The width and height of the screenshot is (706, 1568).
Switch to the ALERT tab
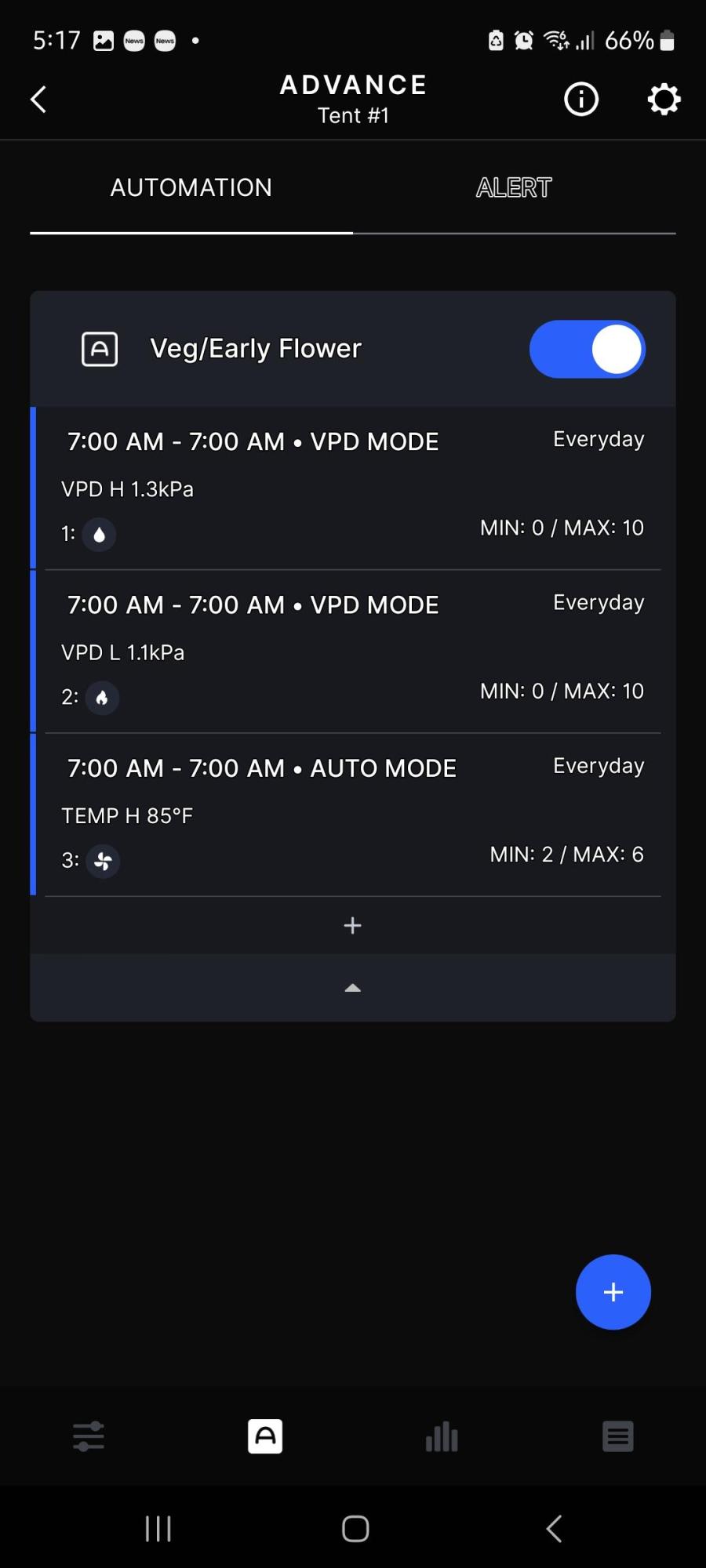coord(514,188)
